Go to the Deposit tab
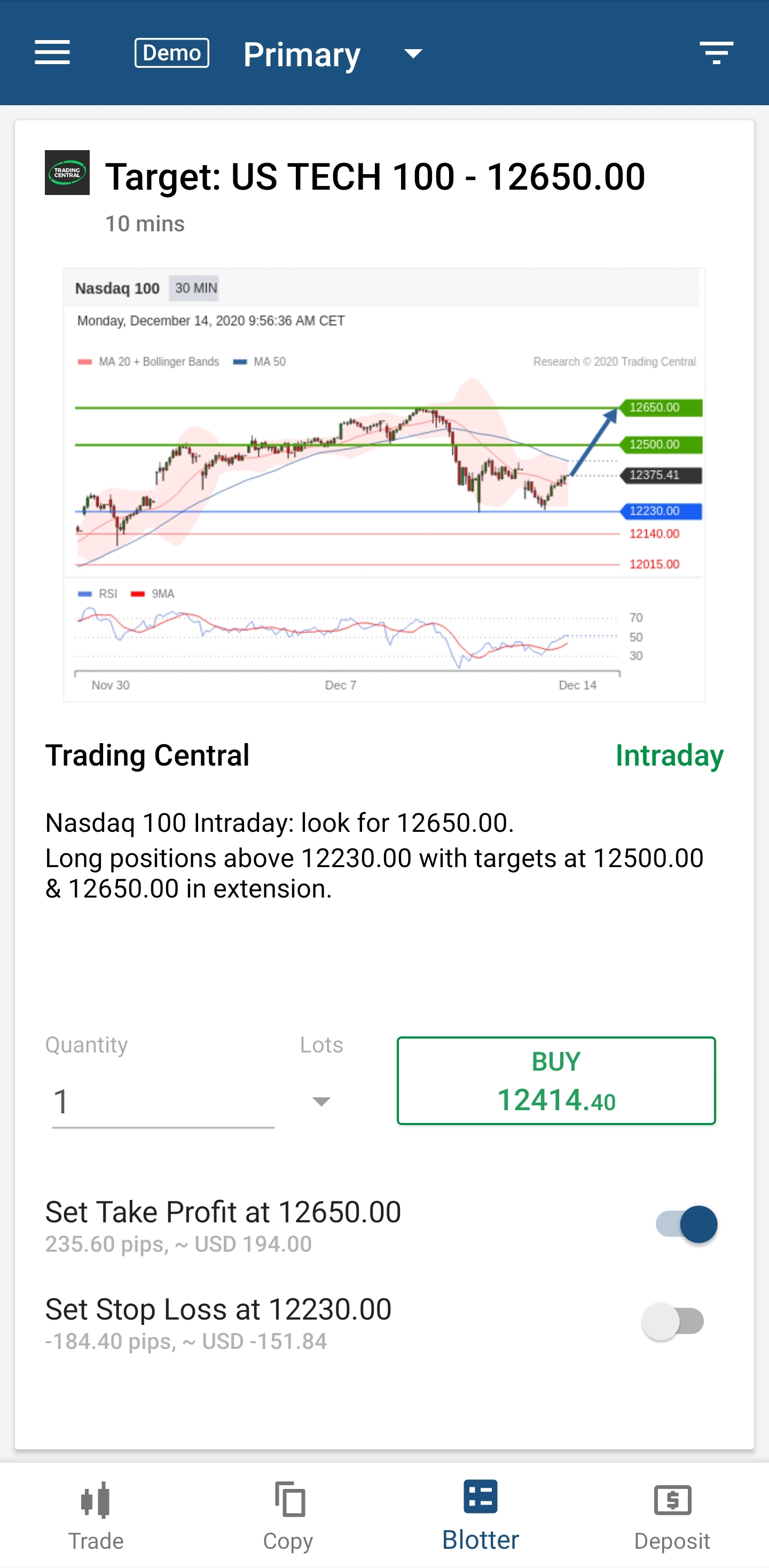 (672, 1516)
